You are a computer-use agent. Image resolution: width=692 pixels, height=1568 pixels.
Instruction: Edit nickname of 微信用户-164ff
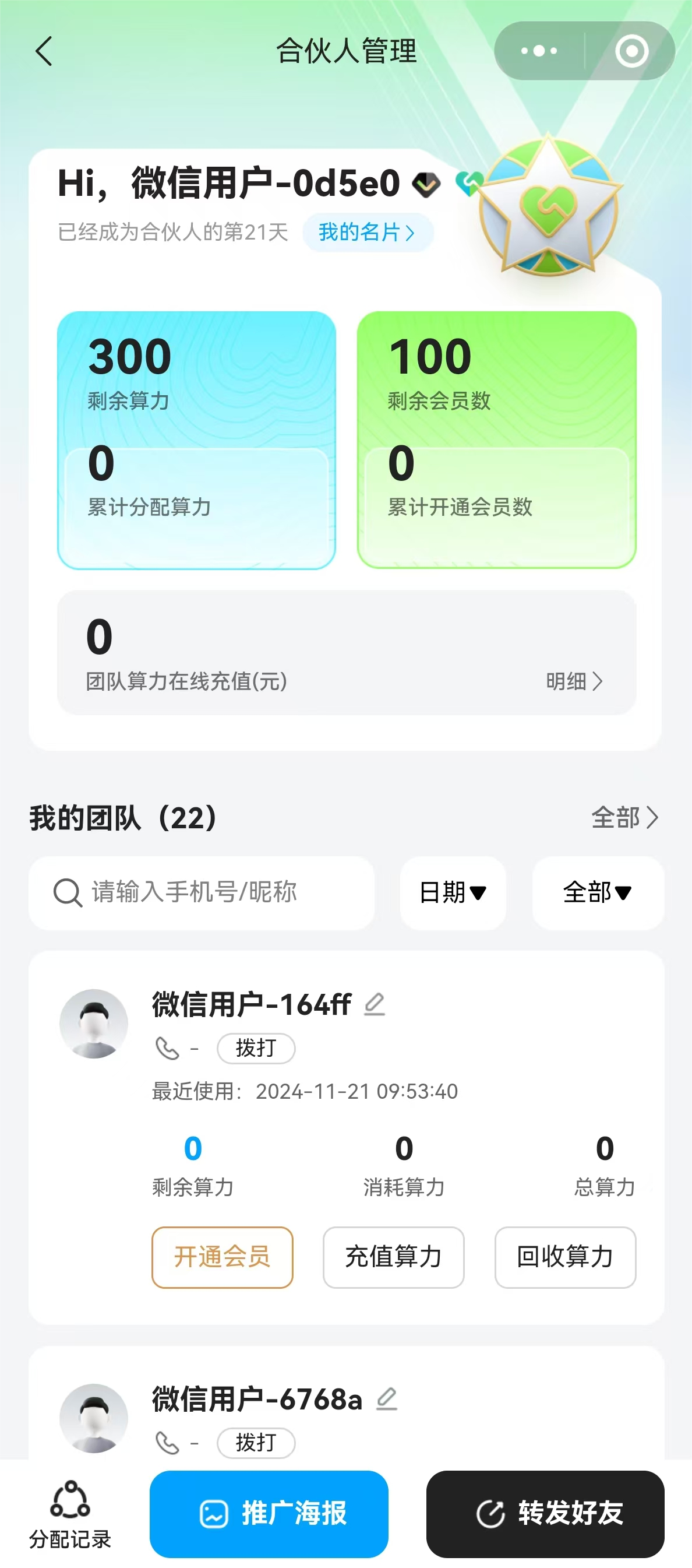(x=375, y=1004)
